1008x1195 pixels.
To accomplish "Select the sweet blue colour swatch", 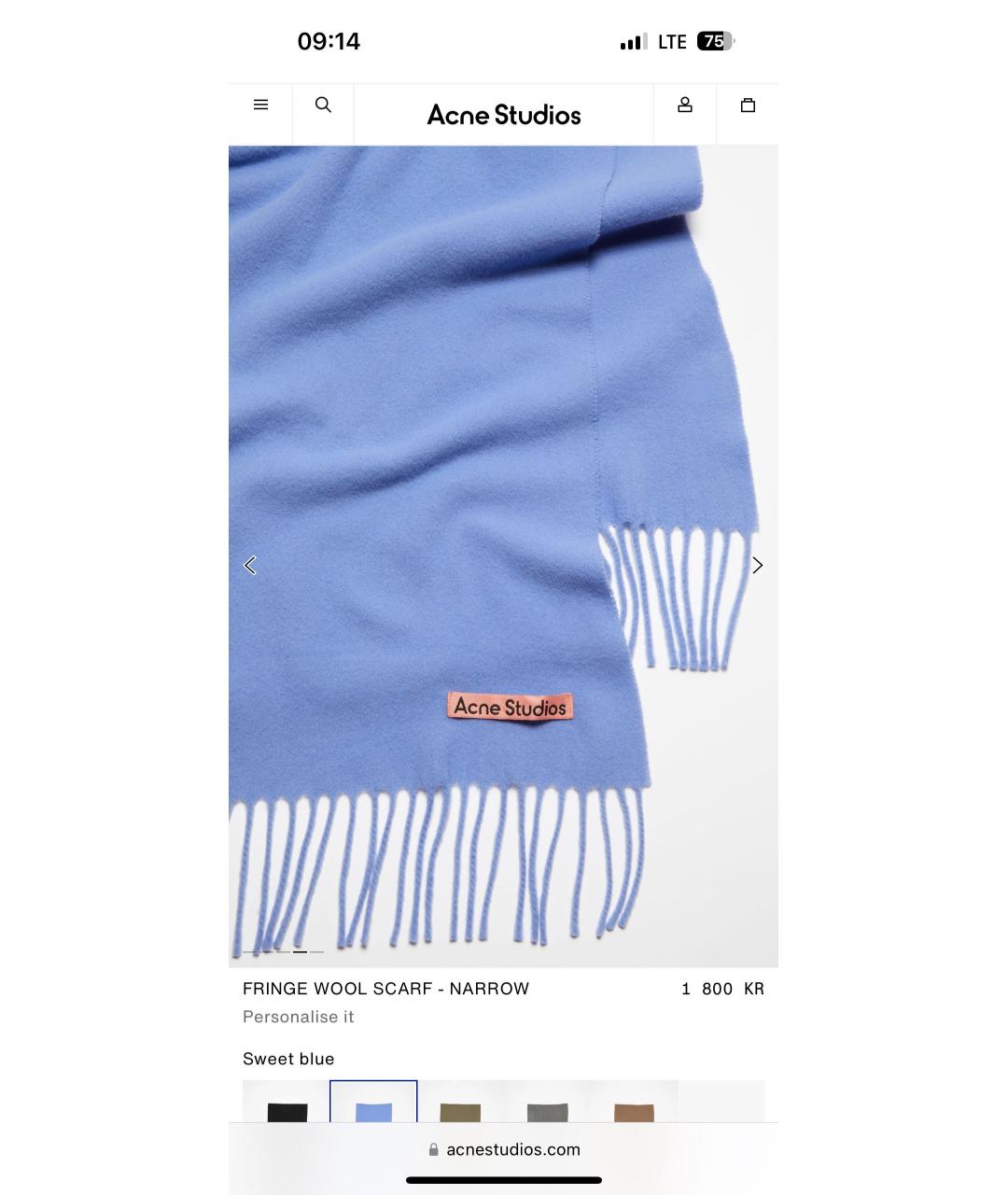I will (373, 1106).
